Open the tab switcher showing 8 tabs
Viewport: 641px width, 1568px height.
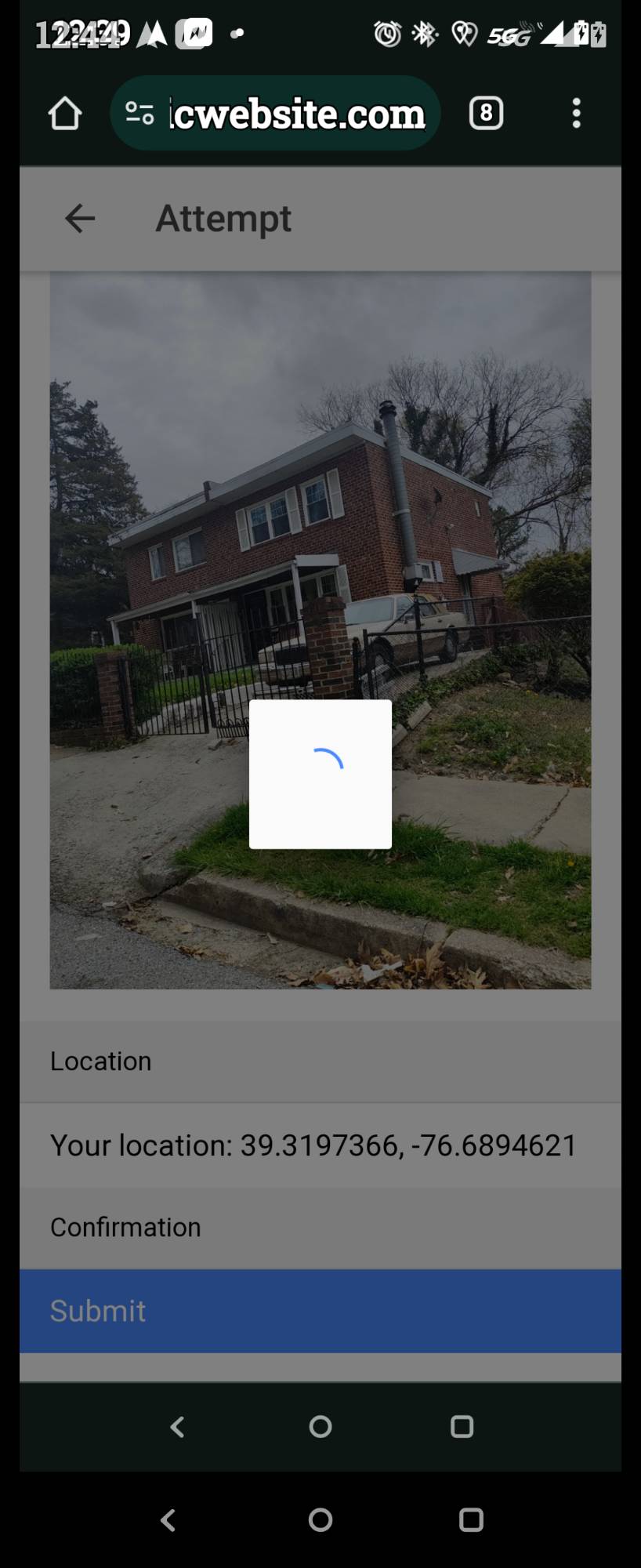(486, 114)
